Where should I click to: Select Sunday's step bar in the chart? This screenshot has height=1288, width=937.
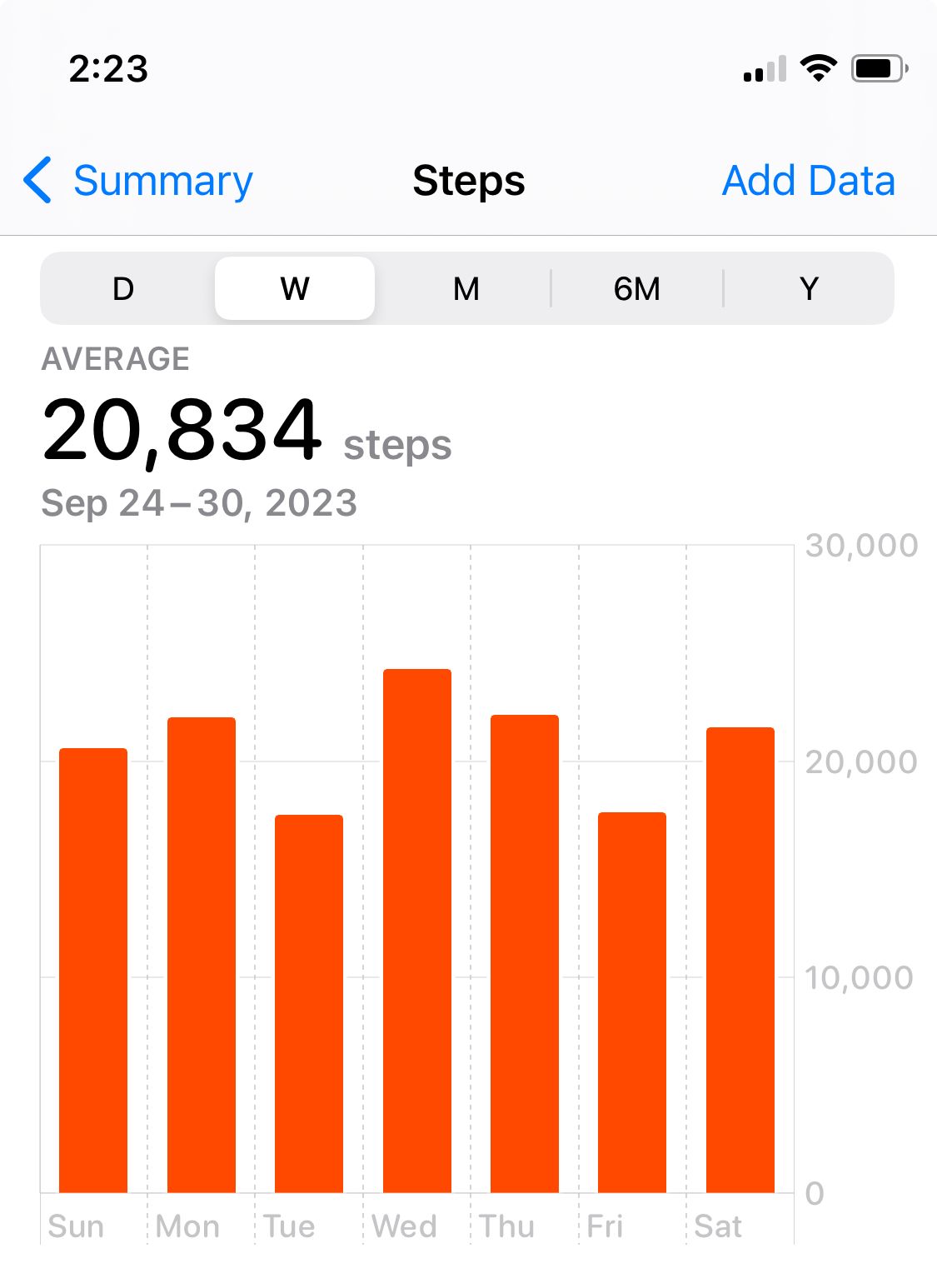[93, 971]
